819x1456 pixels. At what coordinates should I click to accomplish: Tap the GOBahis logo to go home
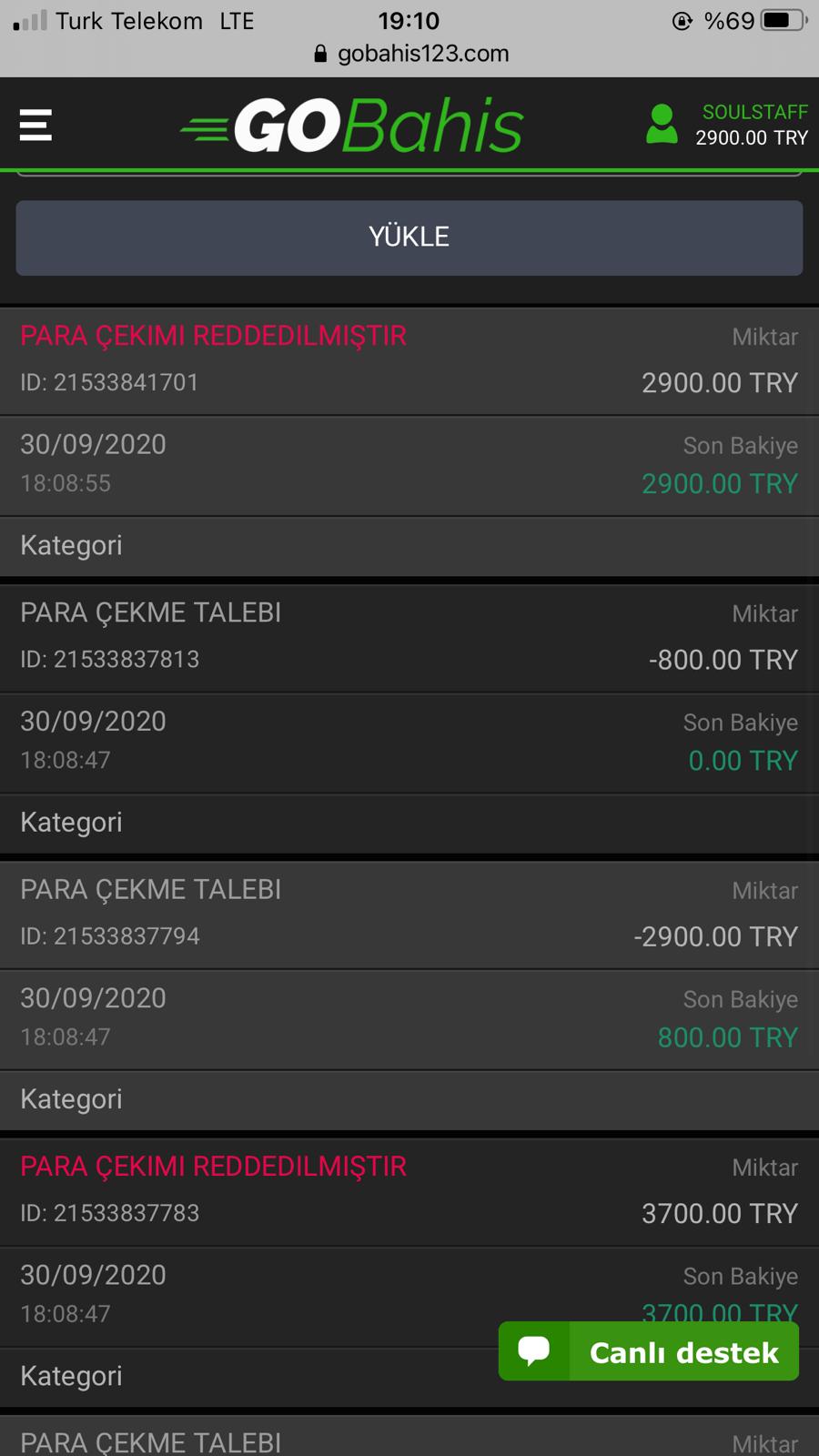(351, 125)
